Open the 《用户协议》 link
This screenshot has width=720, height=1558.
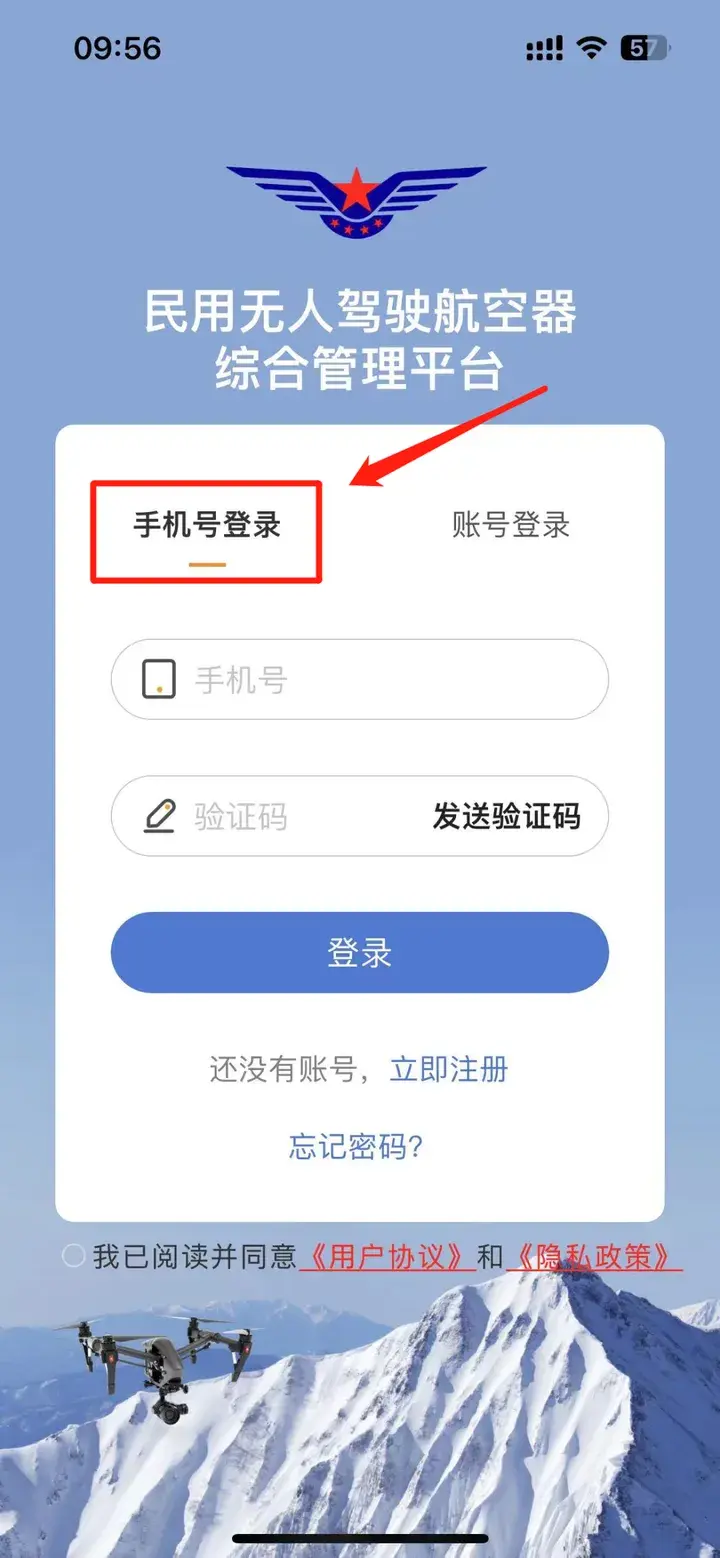386,1257
